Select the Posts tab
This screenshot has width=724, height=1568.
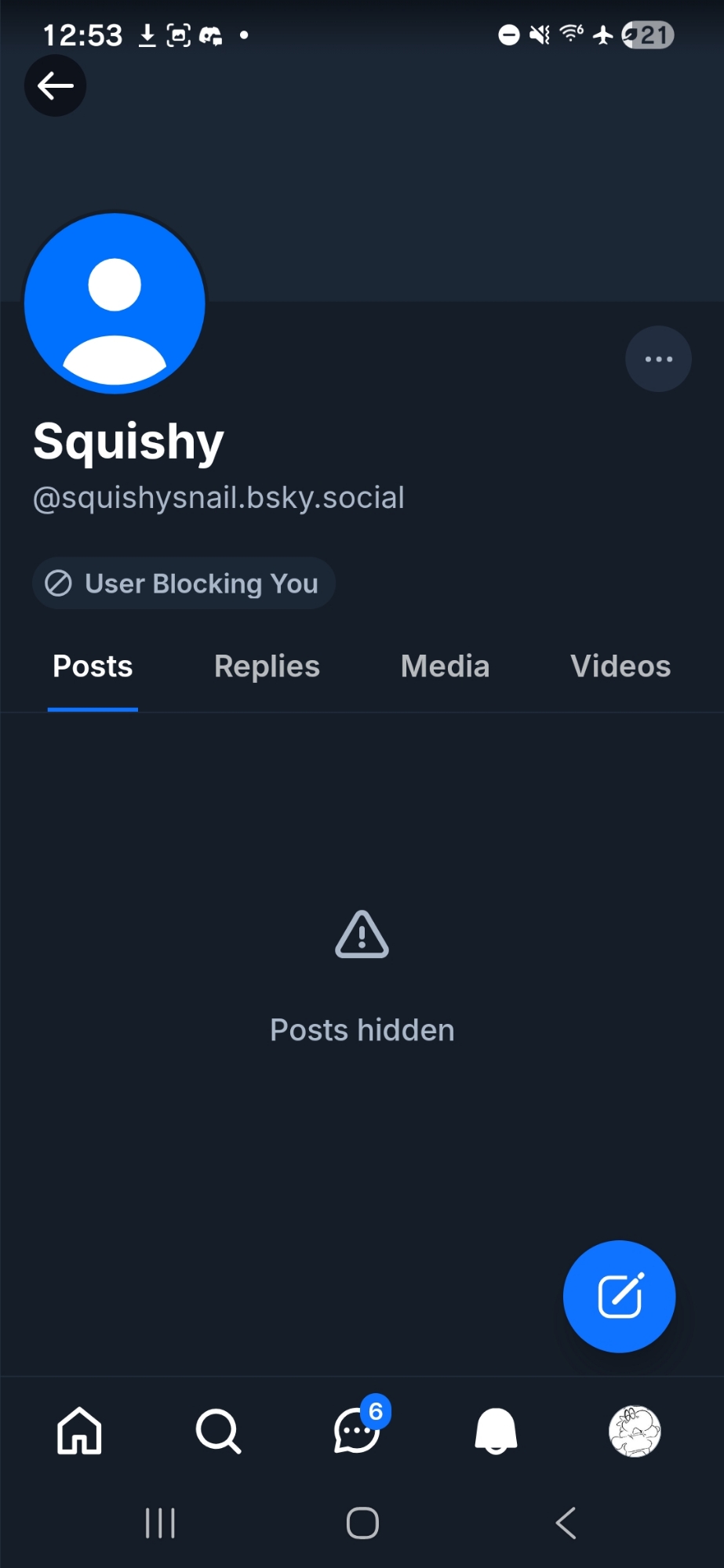pyautogui.click(x=93, y=666)
